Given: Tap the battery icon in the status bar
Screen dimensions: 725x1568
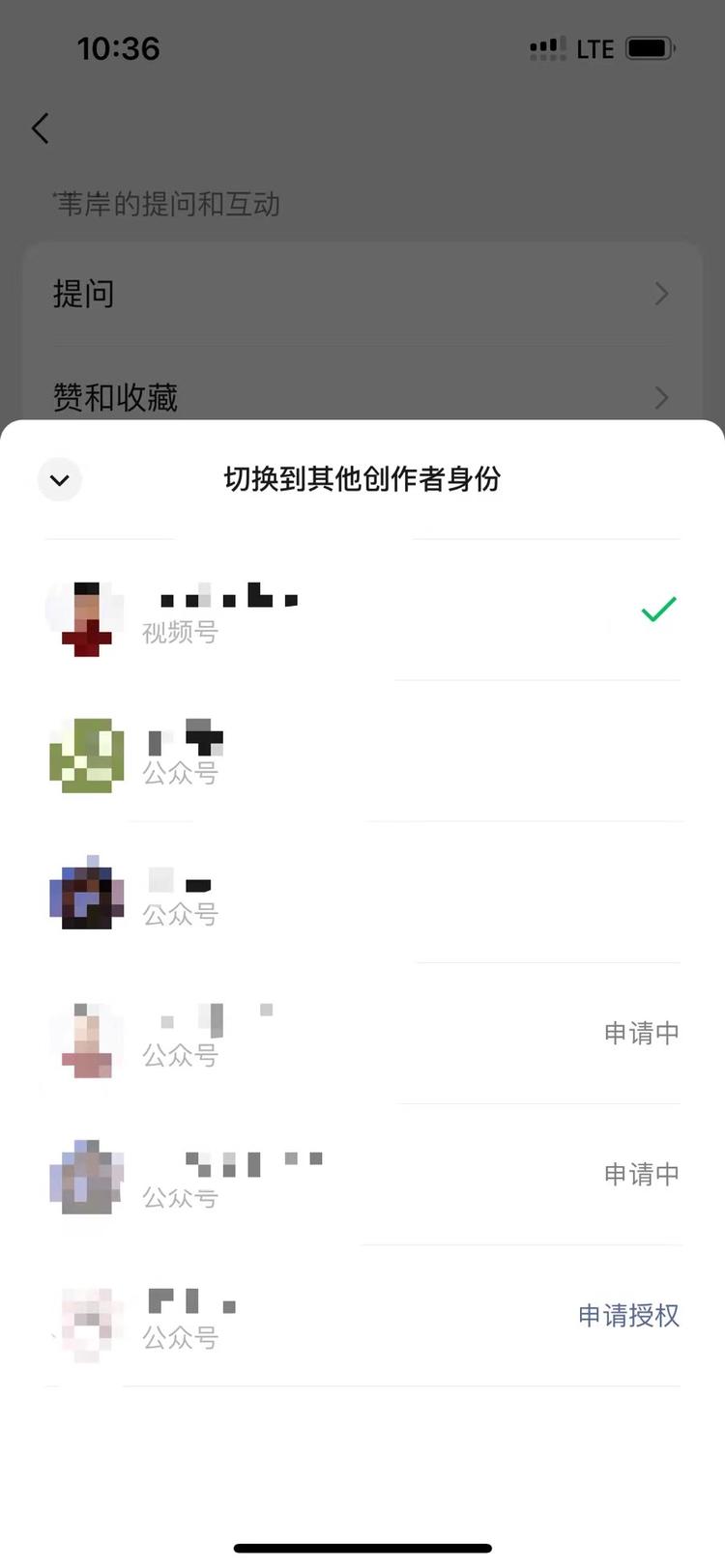Looking at the screenshot, I should [650, 46].
